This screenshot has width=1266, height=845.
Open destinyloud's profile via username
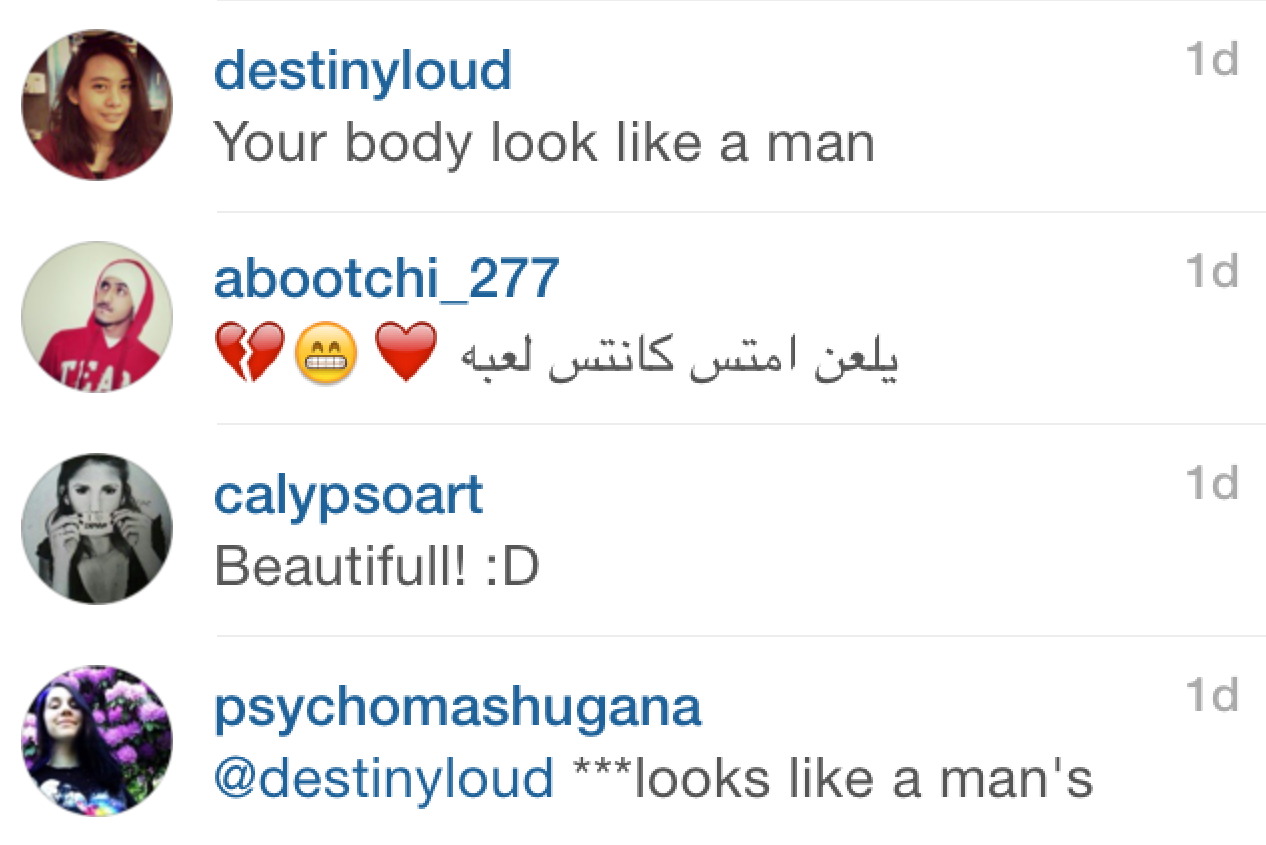point(362,72)
